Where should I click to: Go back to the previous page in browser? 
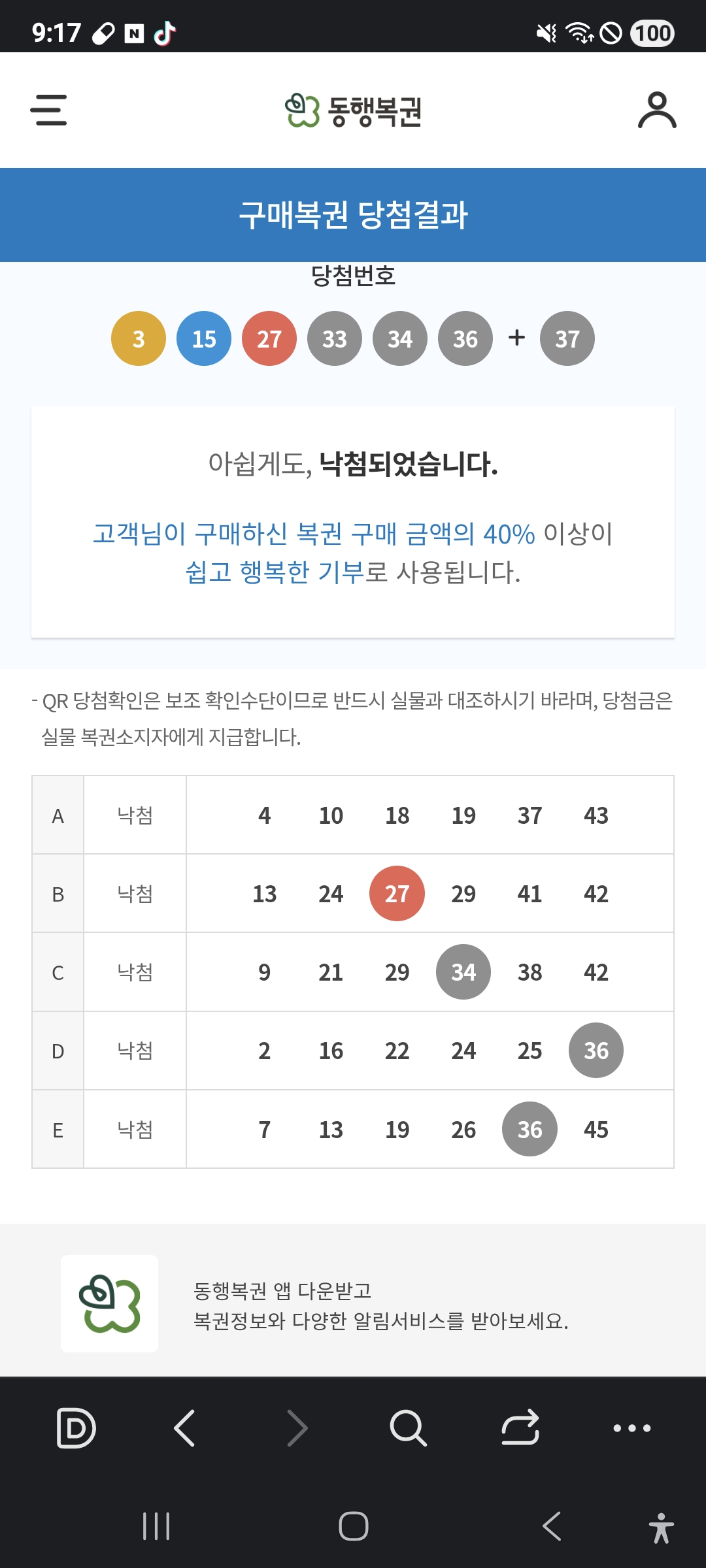185,1428
